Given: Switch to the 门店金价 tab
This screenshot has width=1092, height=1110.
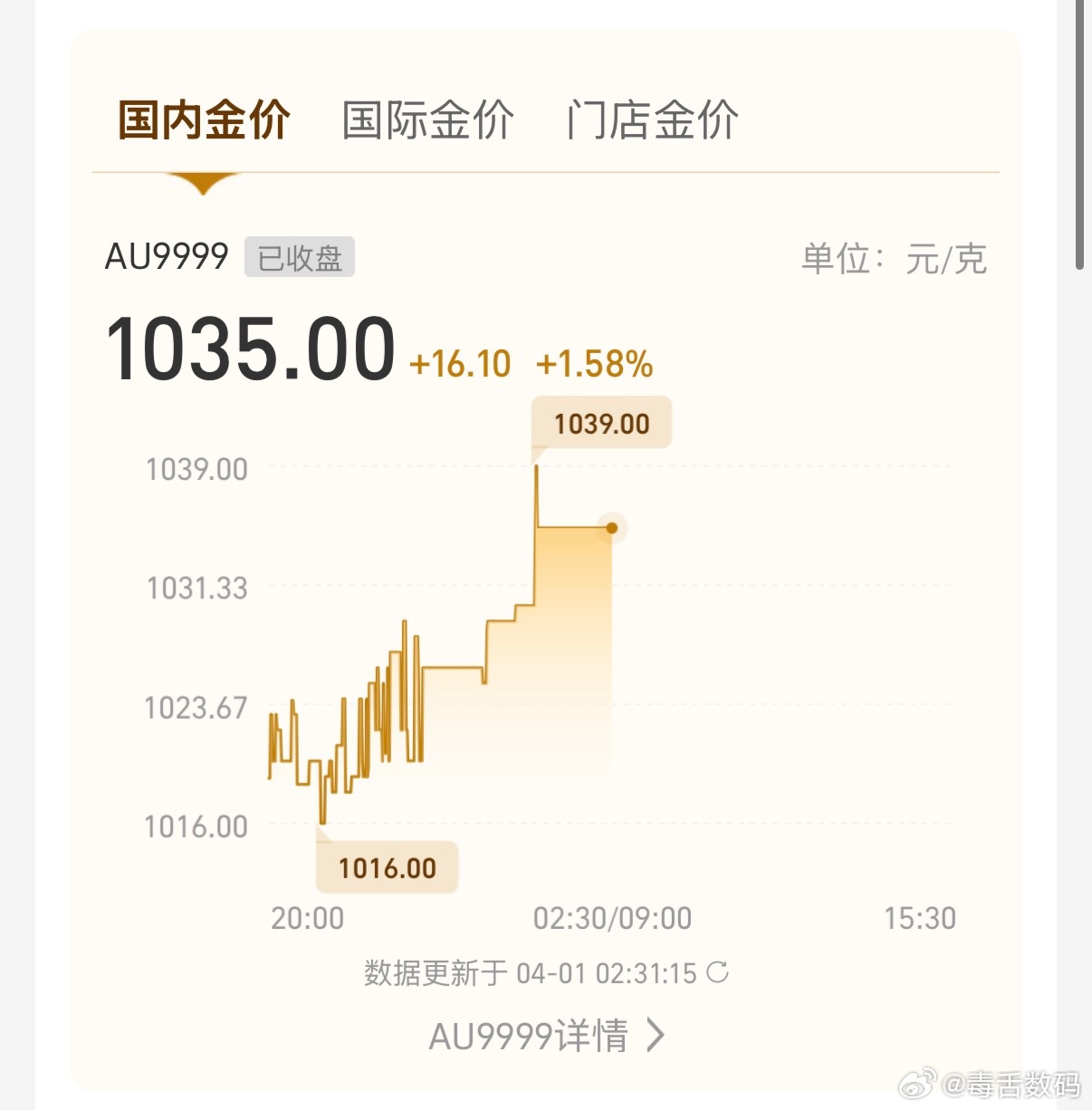Looking at the screenshot, I should click(651, 119).
